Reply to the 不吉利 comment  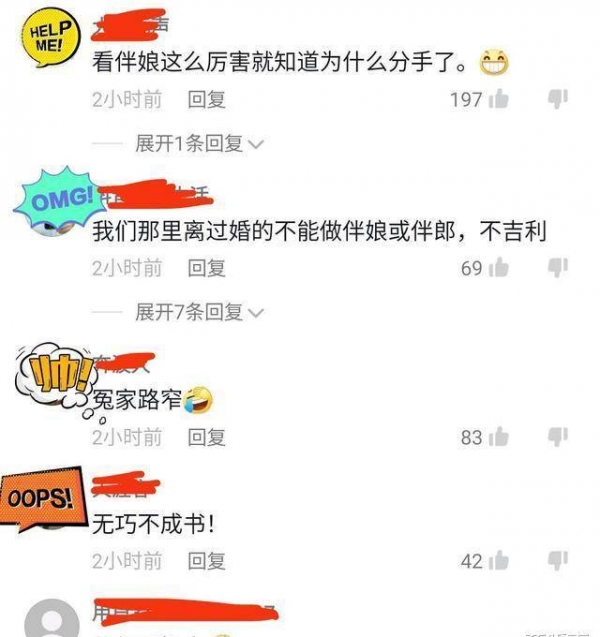tap(207, 268)
